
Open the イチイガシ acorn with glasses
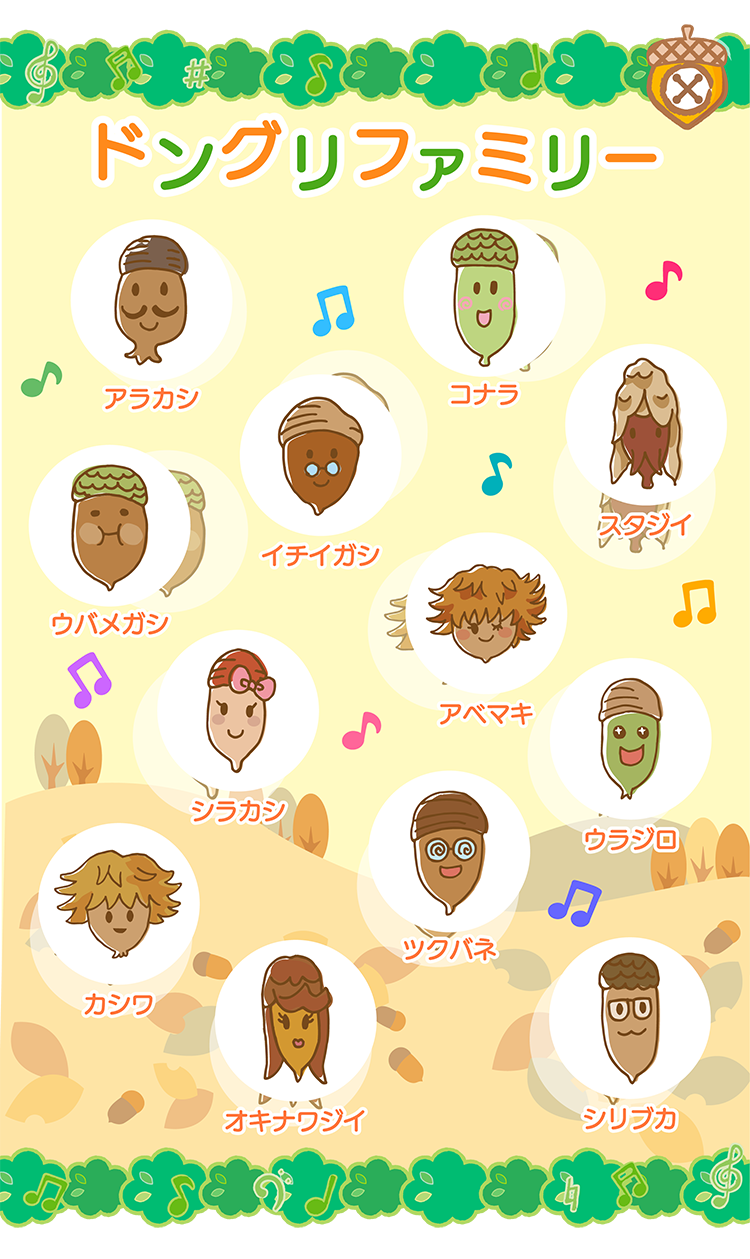321,455
